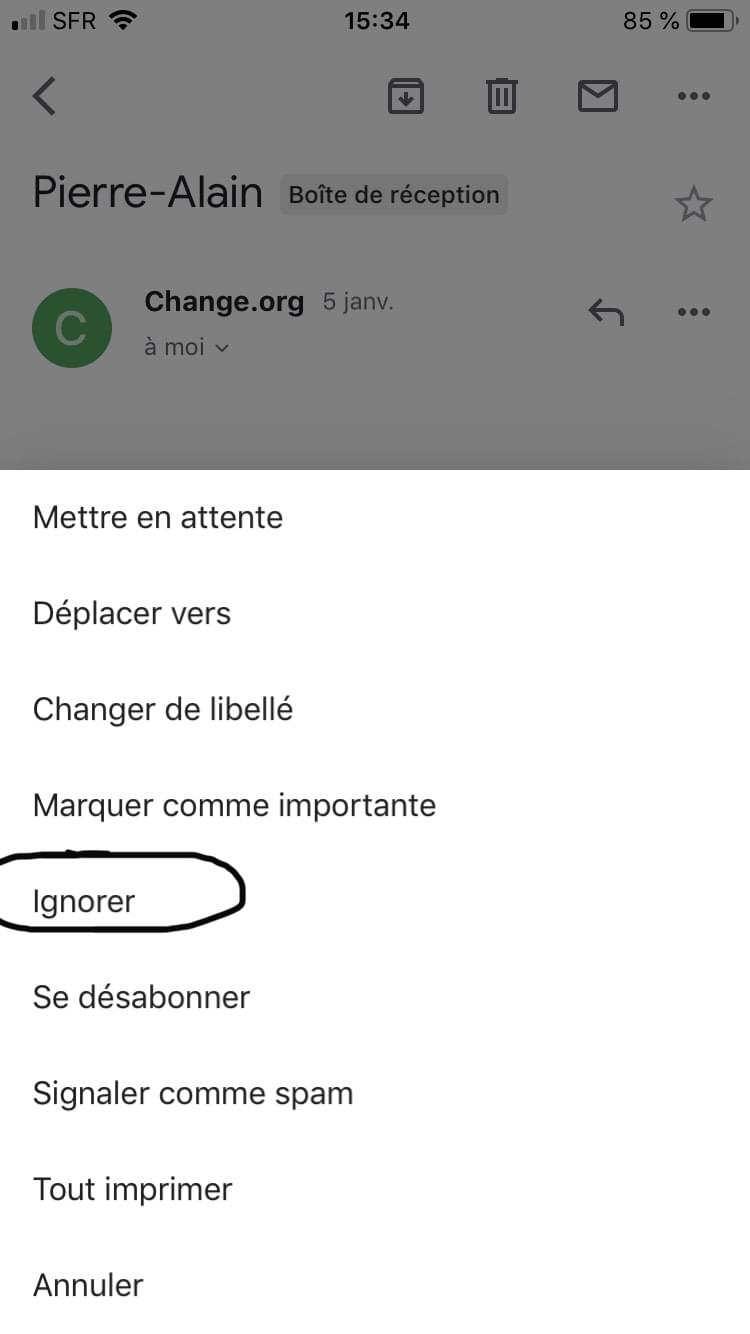Screen dimensions: 750x1334
Task: Select Tout imprimer
Action: coord(132,1190)
